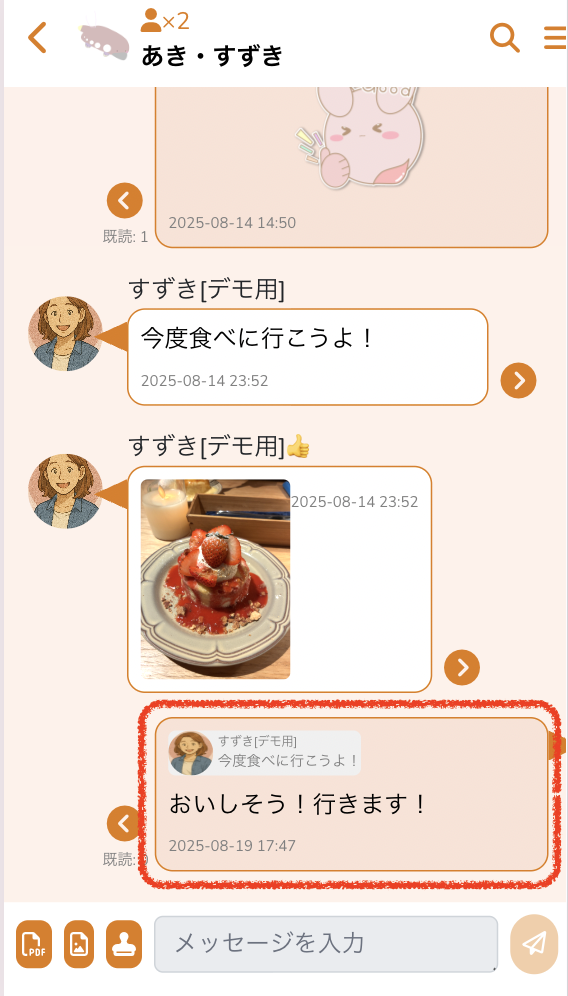Tap the arrow beside おいしそう！行きます！ message
The image size is (568, 996).
125,824
